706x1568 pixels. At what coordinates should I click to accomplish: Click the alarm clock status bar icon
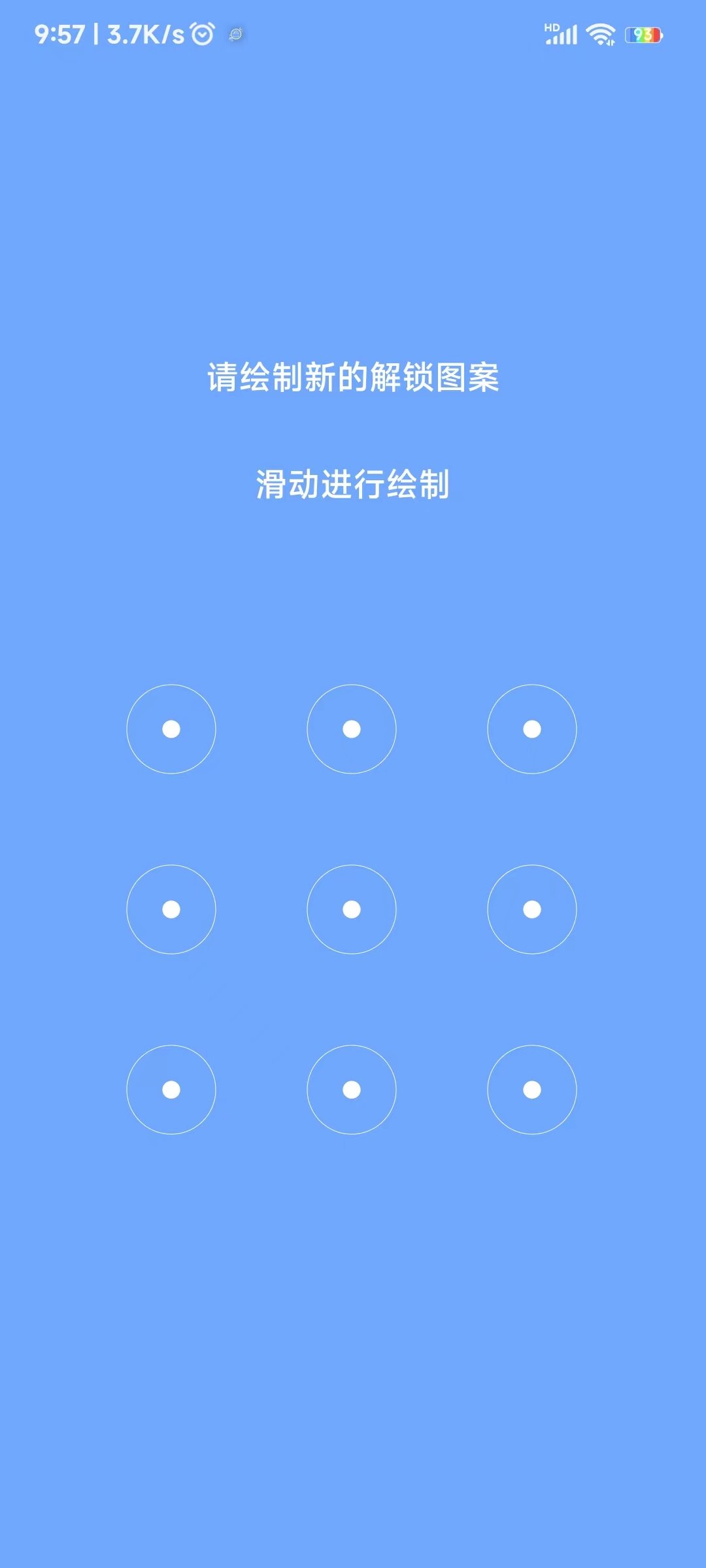(x=203, y=33)
